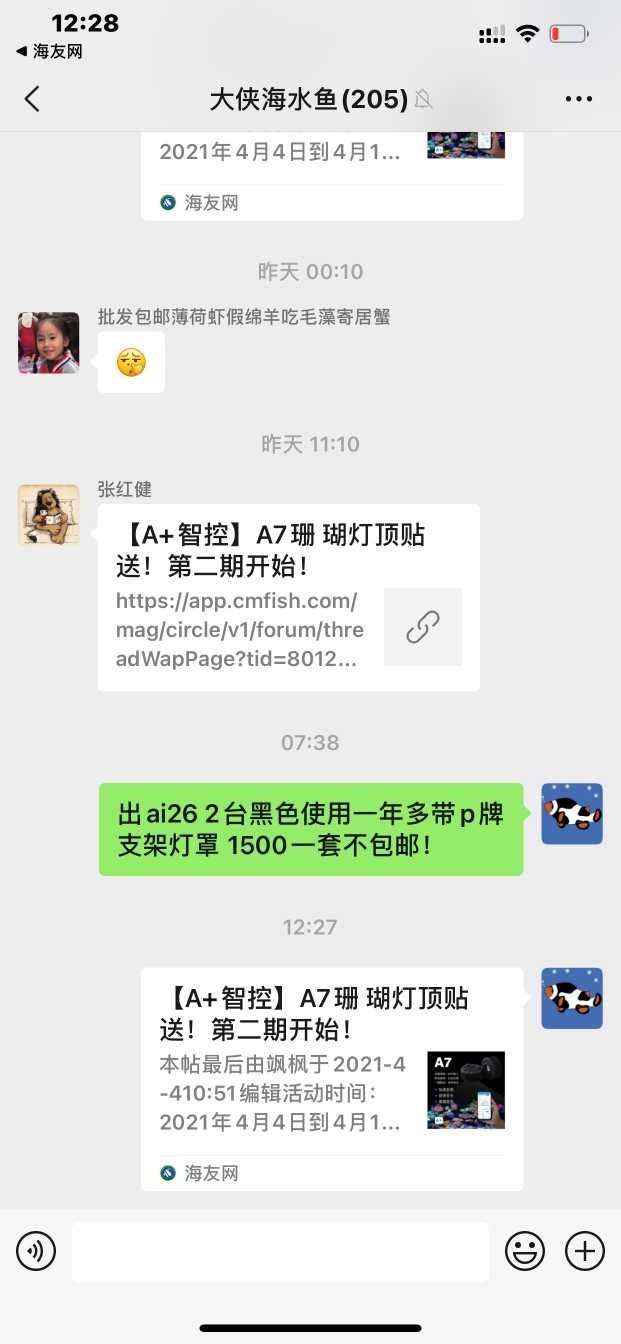Viewport: 621px width, 1344px height.
Task: Tap my clownfish avatar beside the green message
Action: (572, 814)
